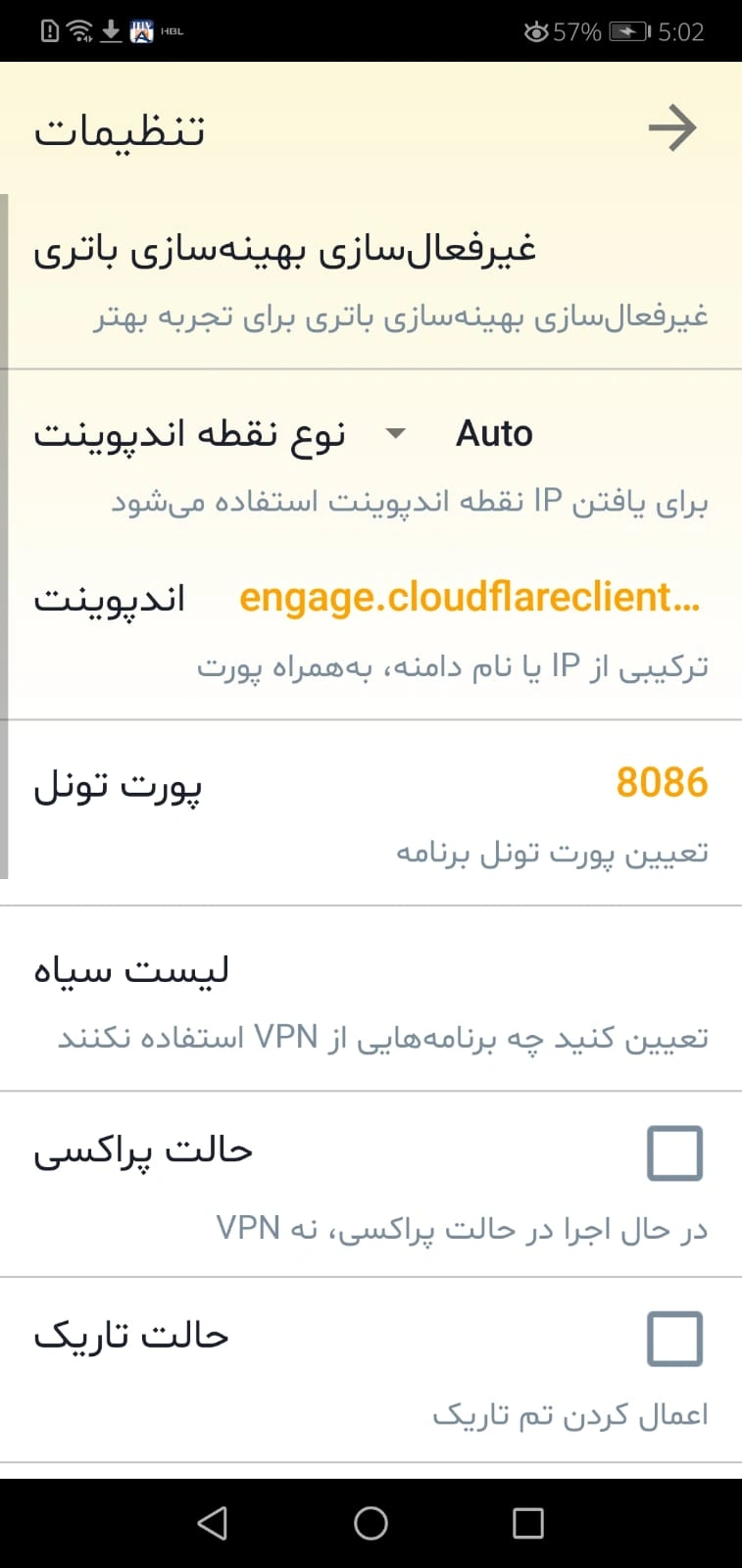Click the 8086 tunnel port value
Screen dimensions: 742x1568
663,782
